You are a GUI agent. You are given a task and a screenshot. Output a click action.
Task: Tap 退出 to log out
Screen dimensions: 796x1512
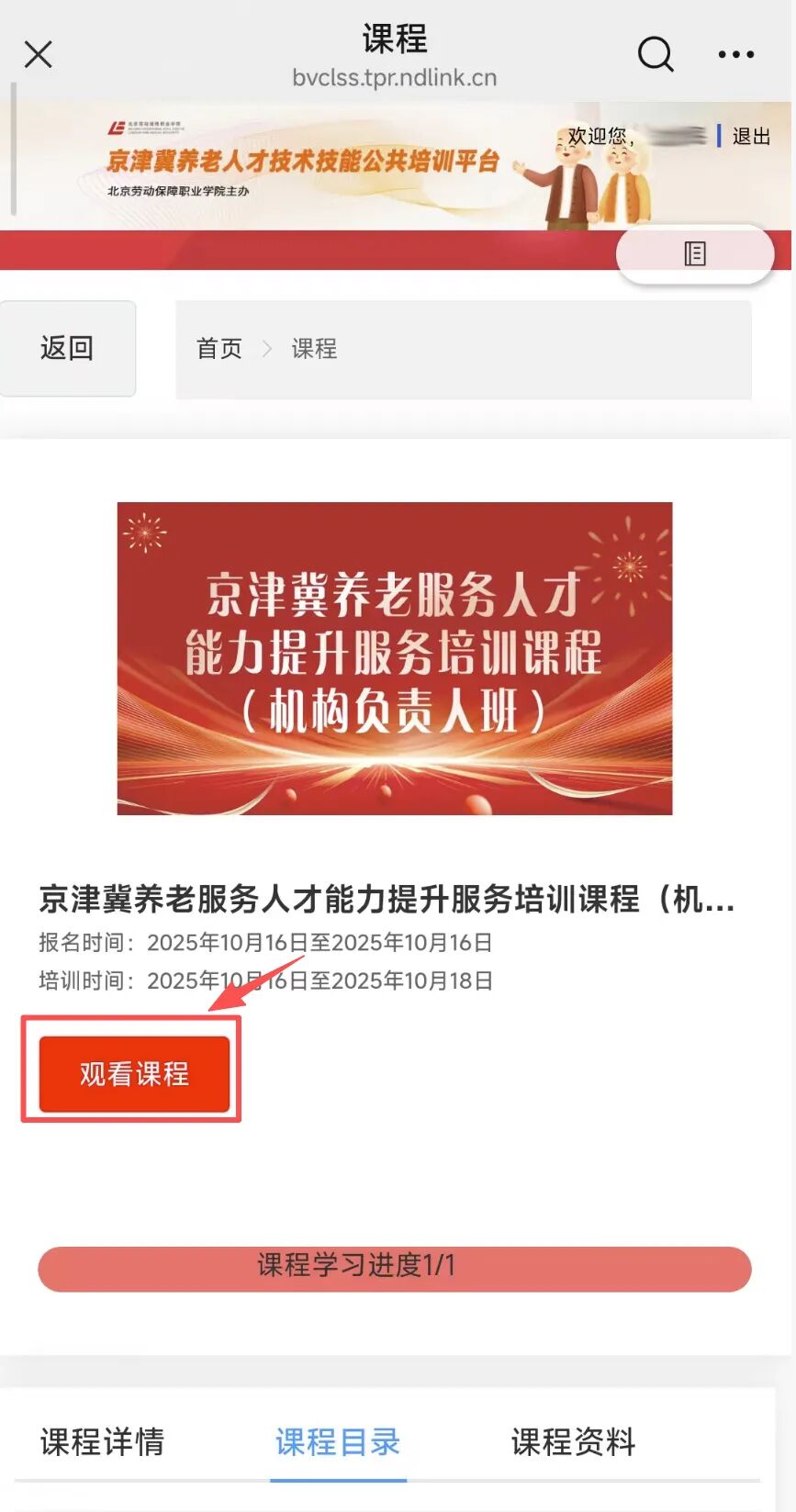[751, 137]
